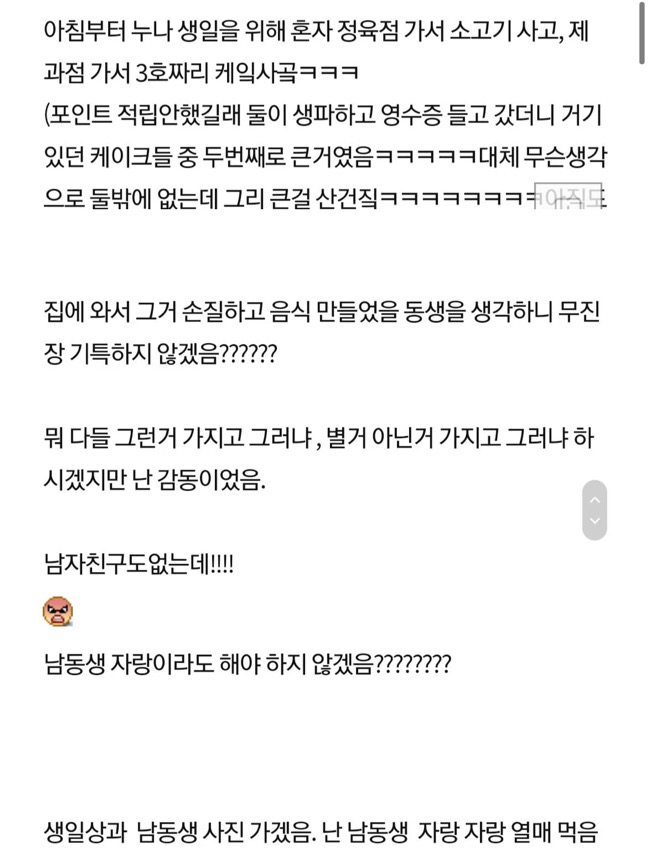650x859 pixels.
Task: Tap the down chevron to jump downward
Action: [595, 521]
